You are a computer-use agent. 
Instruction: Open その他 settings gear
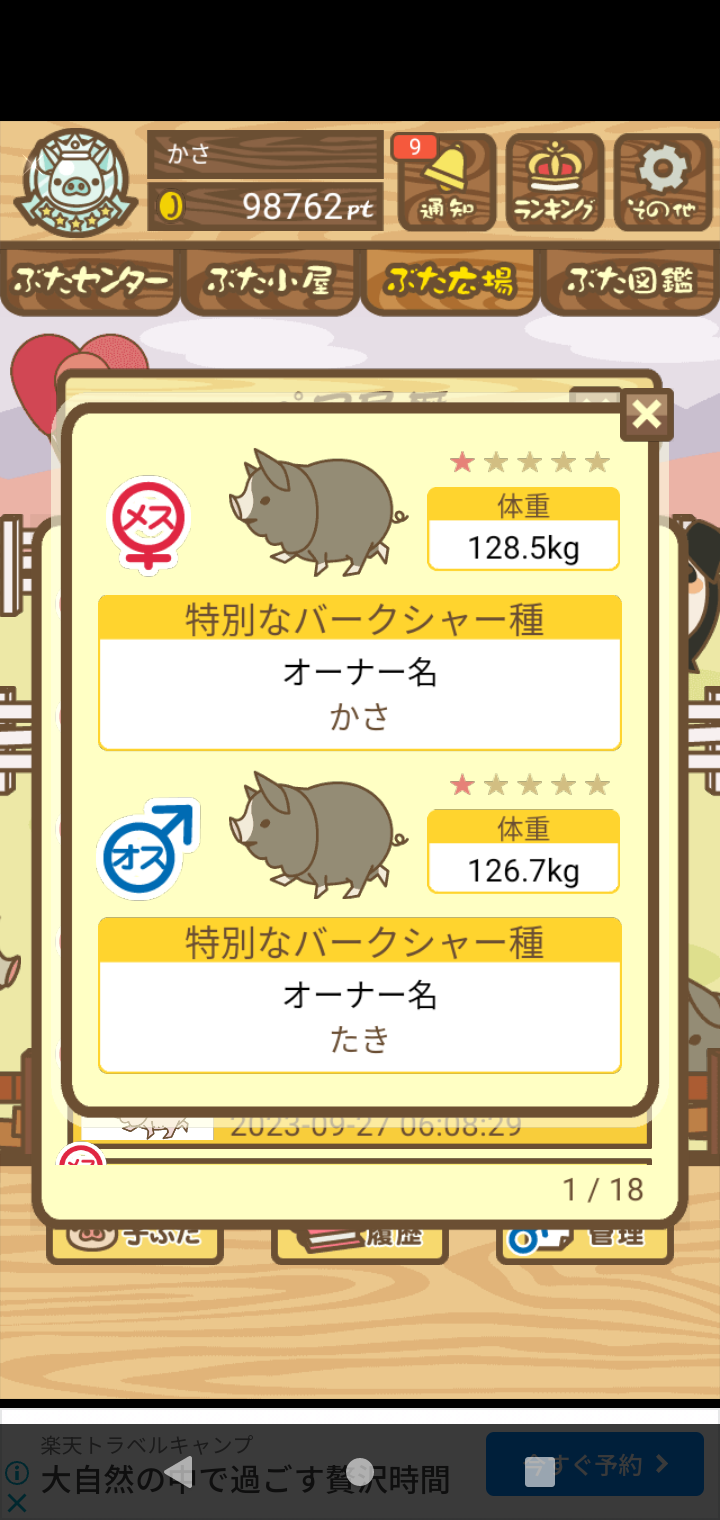tap(662, 183)
